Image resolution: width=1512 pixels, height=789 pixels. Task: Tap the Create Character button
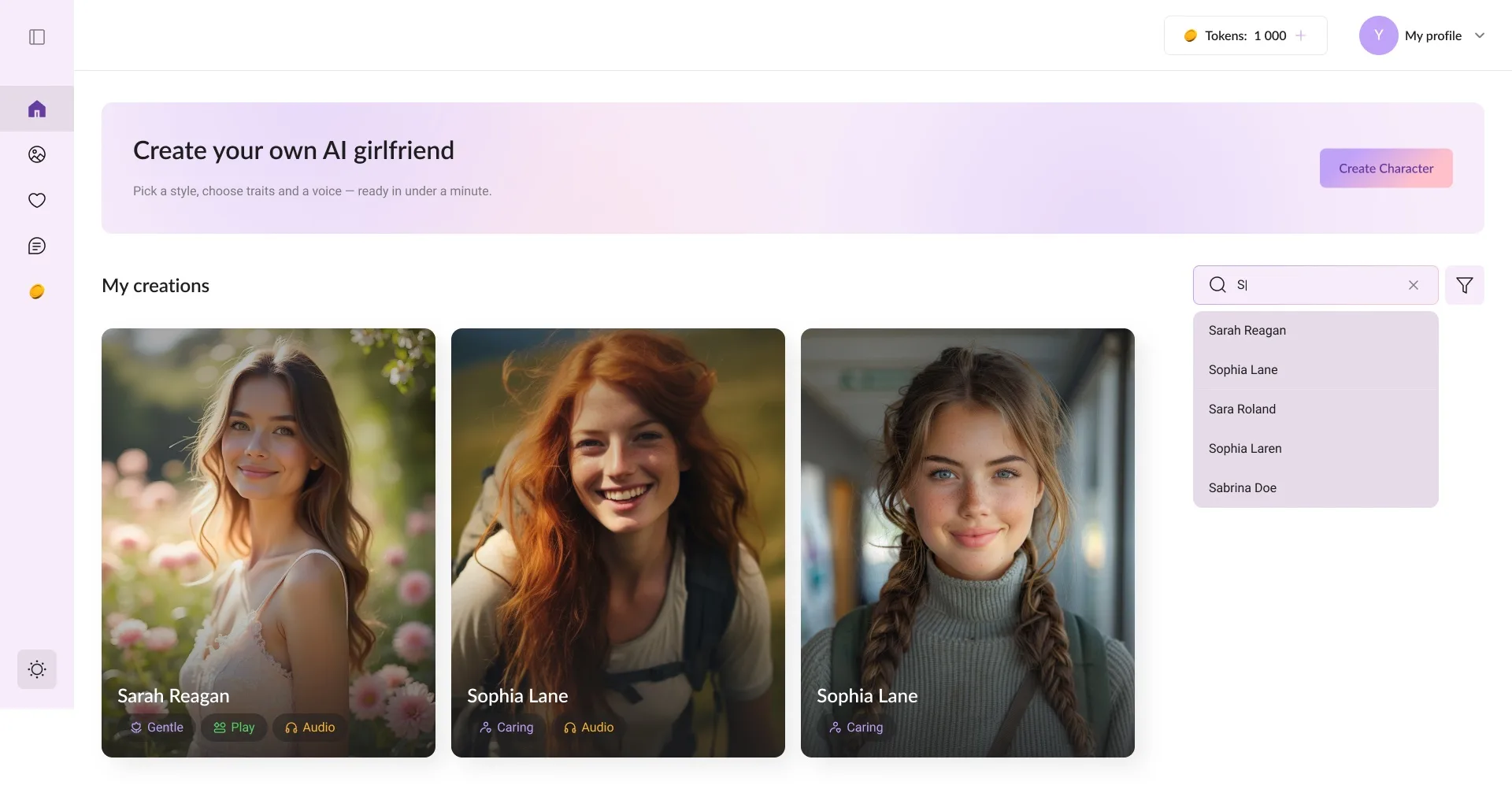[x=1385, y=169]
